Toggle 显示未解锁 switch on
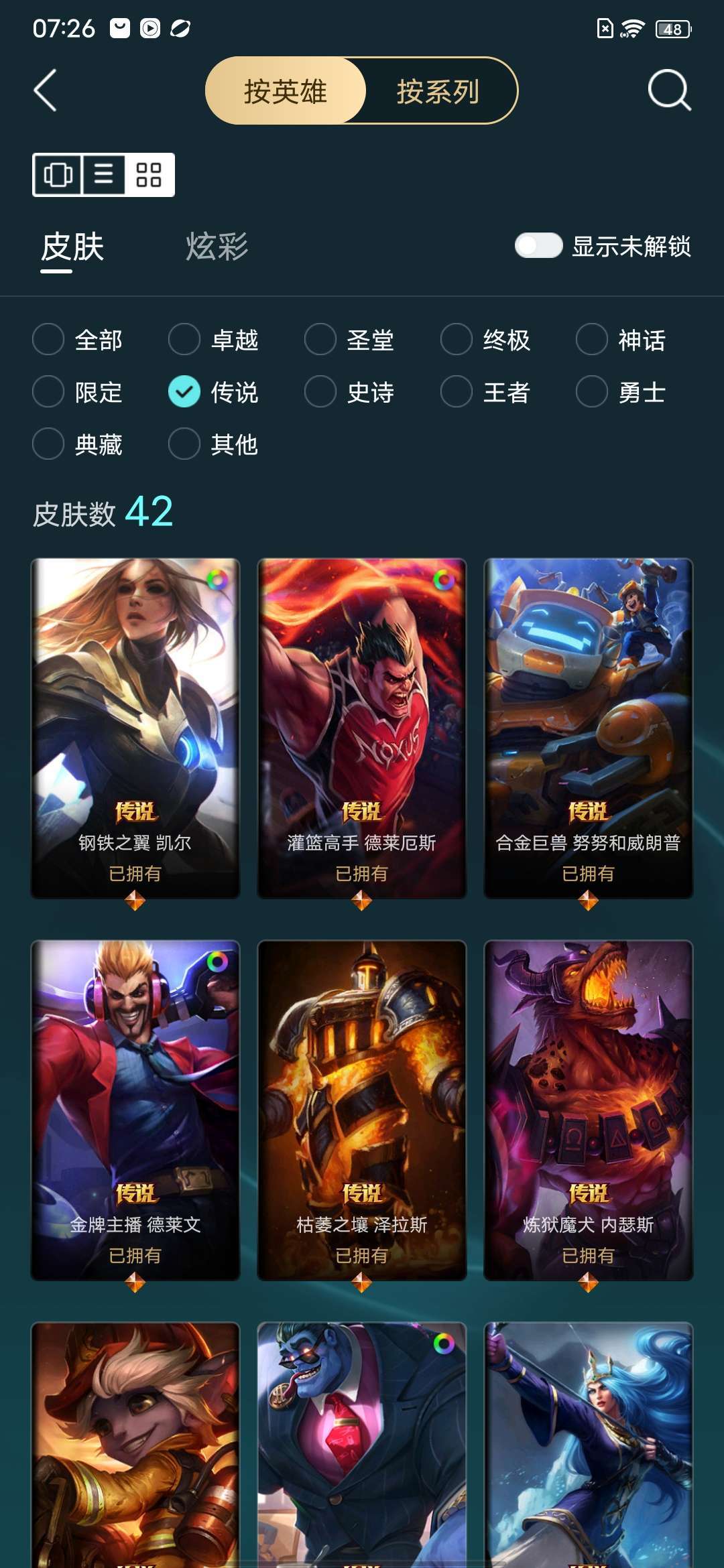Viewport: 724px width, 1568px height. tap(538, 245)
